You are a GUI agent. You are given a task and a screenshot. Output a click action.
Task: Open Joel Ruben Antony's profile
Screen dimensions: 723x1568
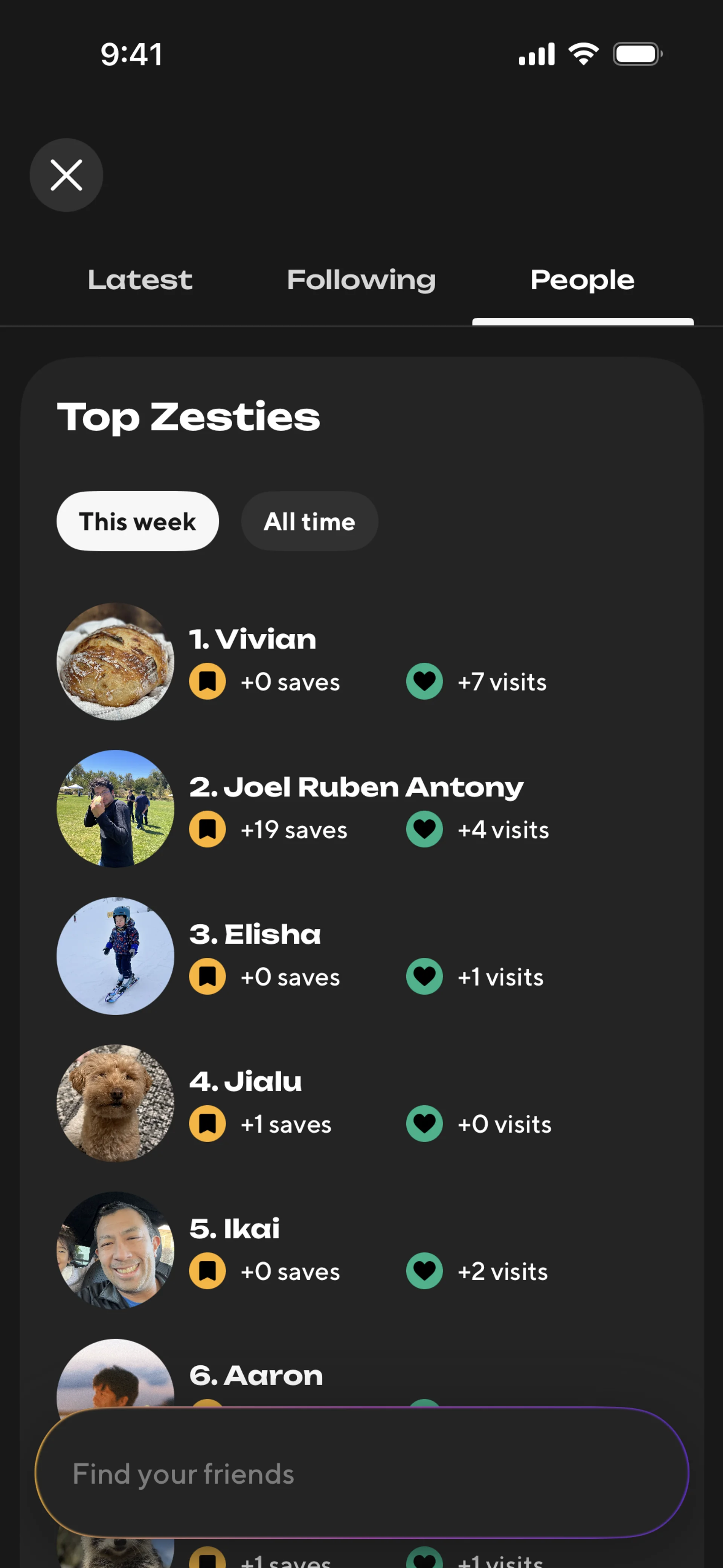coord(356,787)
